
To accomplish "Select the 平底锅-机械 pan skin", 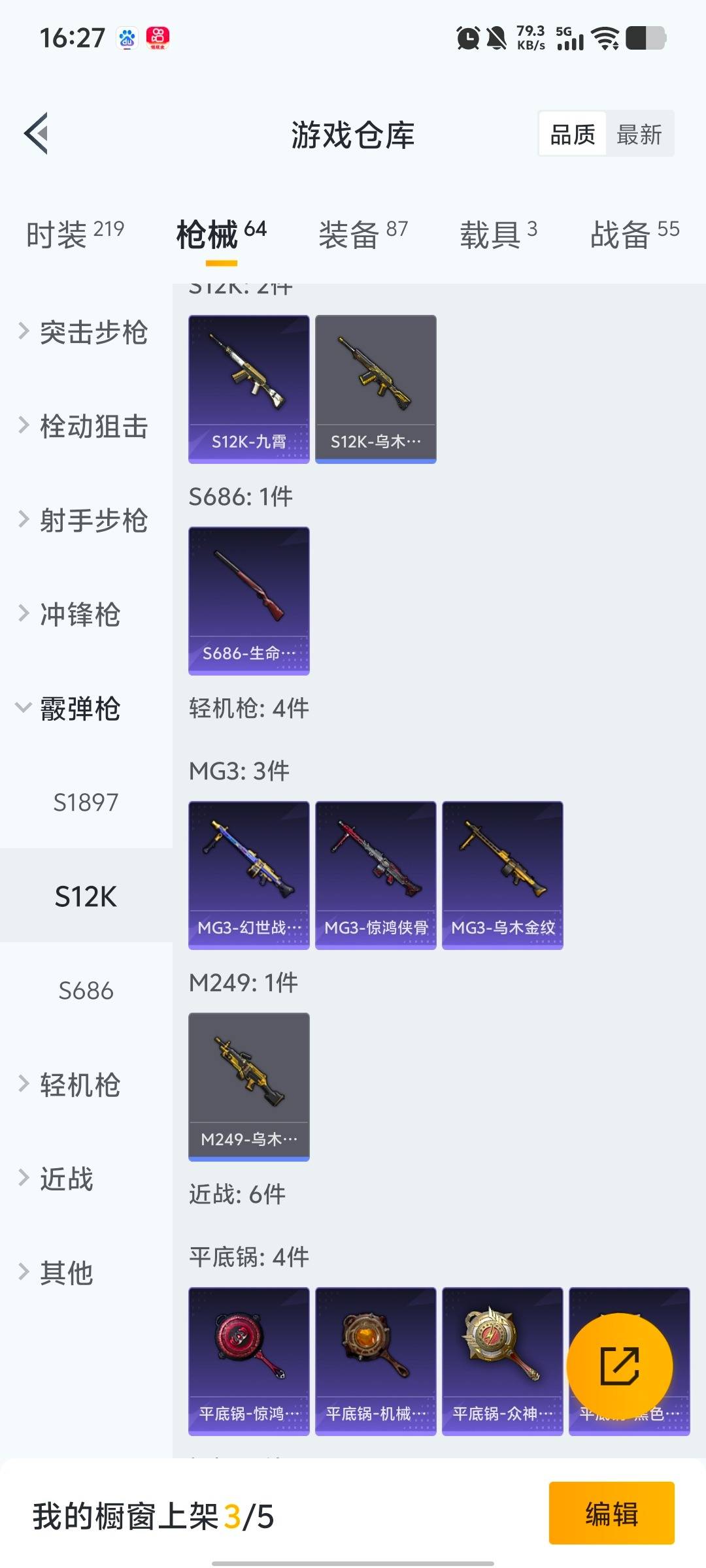I will (x=375, y=1361).
